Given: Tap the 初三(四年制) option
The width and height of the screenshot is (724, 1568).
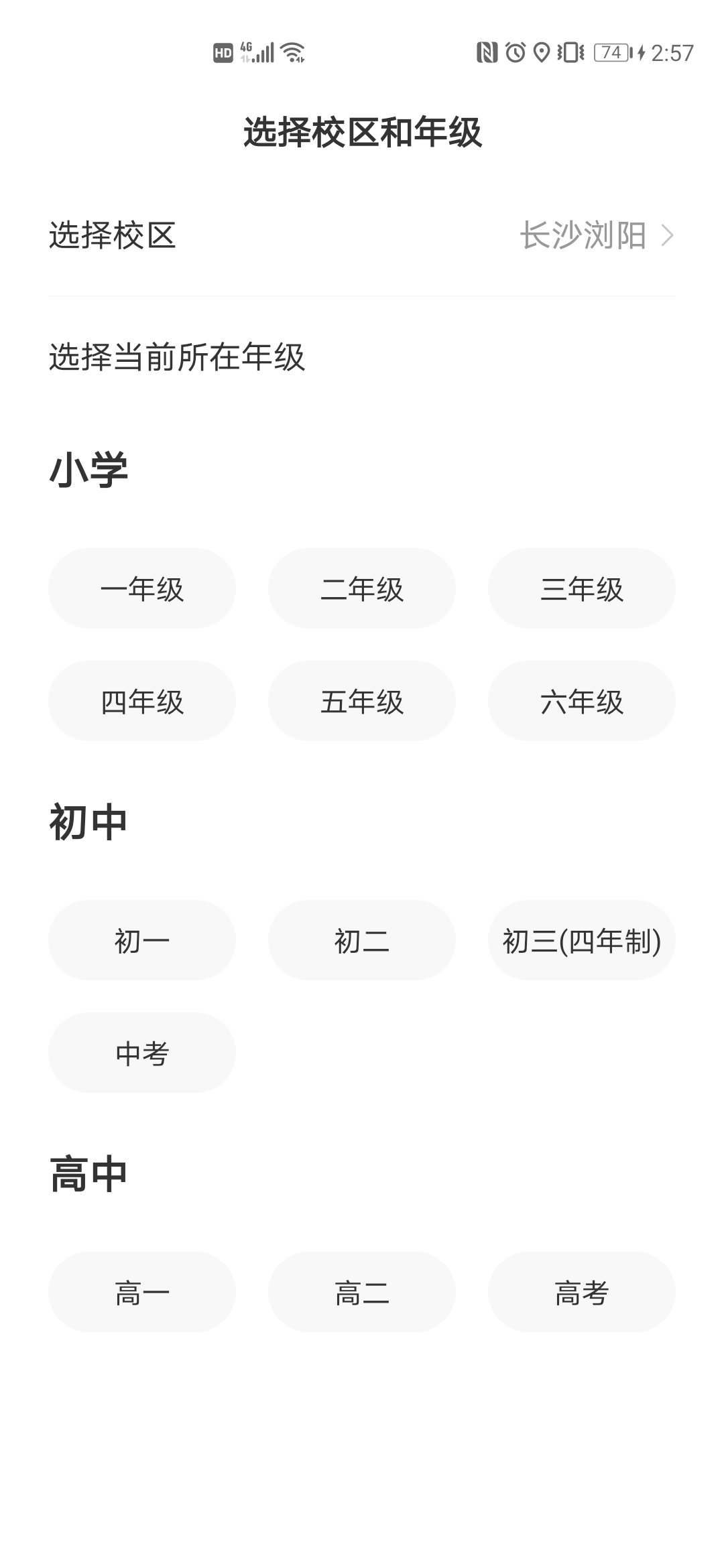Looking at the screenshot, I should point(581,940).
